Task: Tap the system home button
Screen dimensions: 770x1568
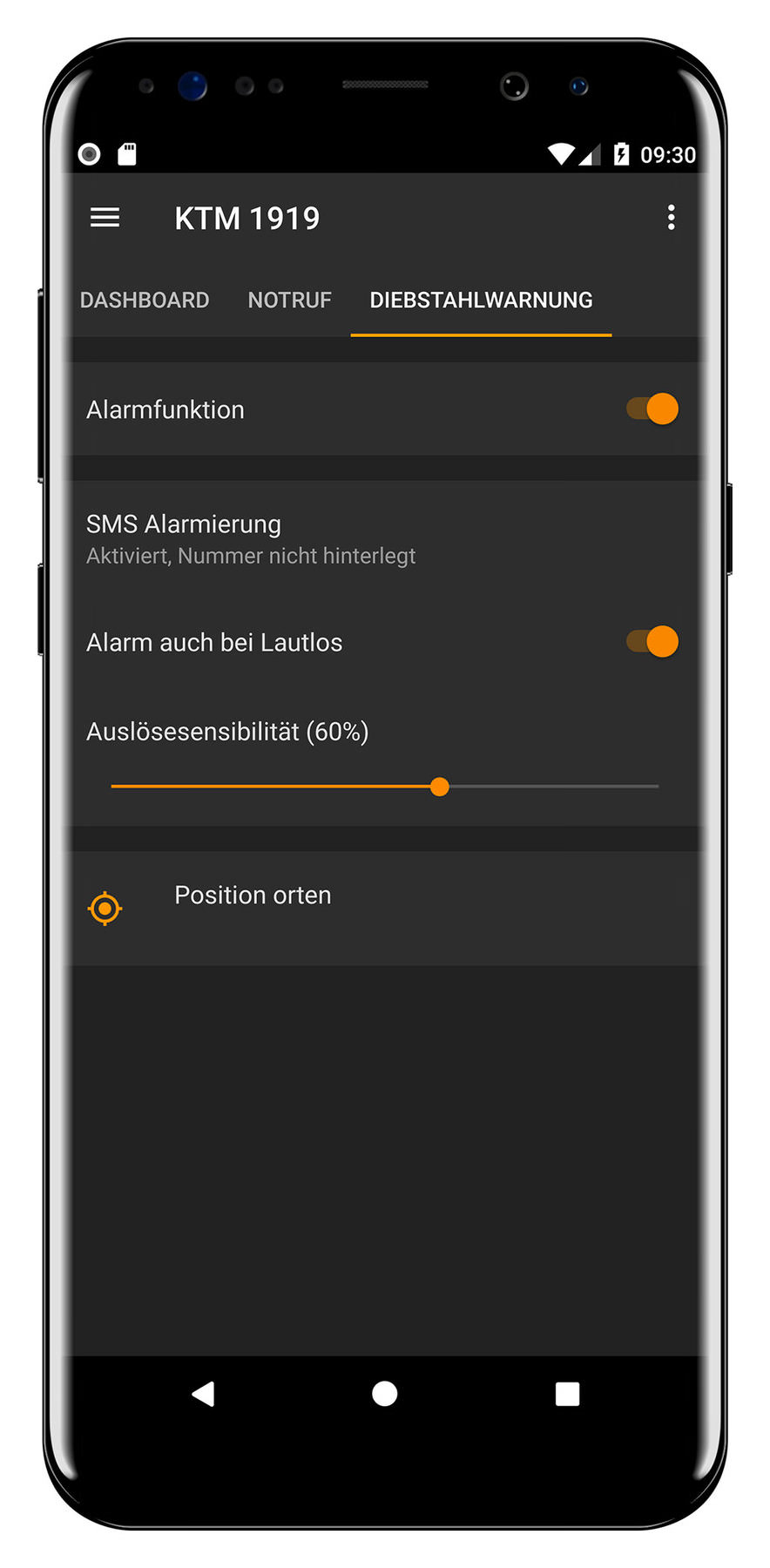Action: tap(385, 1394)
